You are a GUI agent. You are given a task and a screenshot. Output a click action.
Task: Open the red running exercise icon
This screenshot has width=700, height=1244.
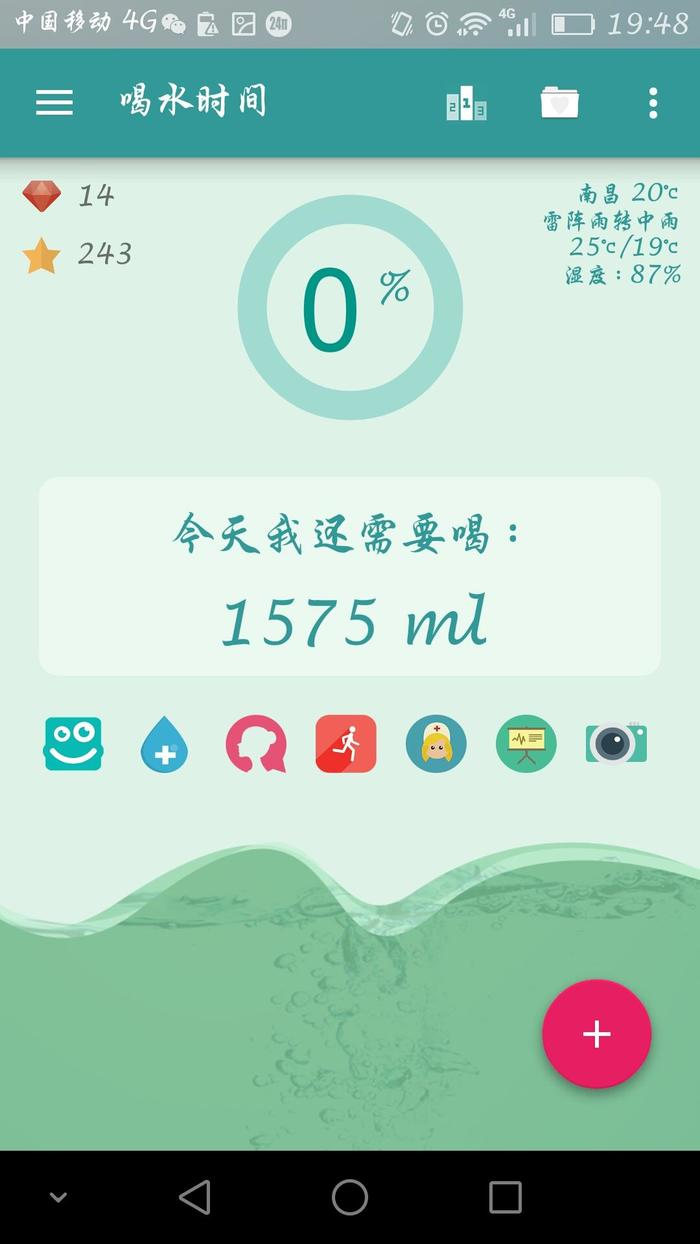(346, 744)
